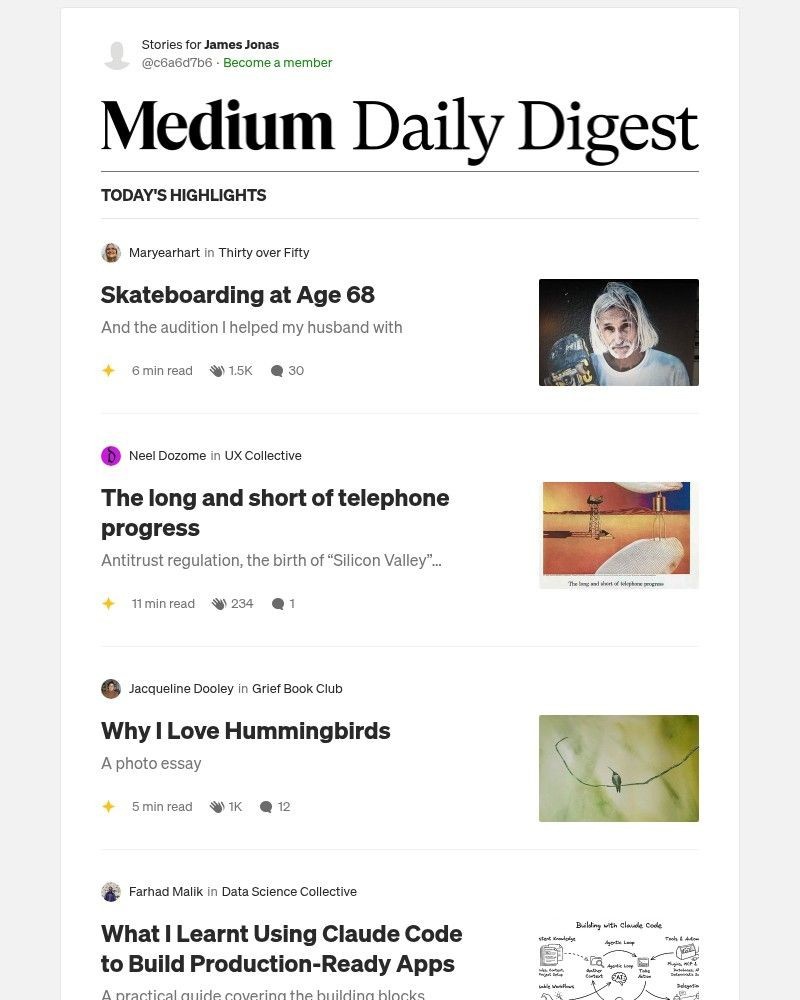Click the Medium Daily Digest header

(399, 125)
